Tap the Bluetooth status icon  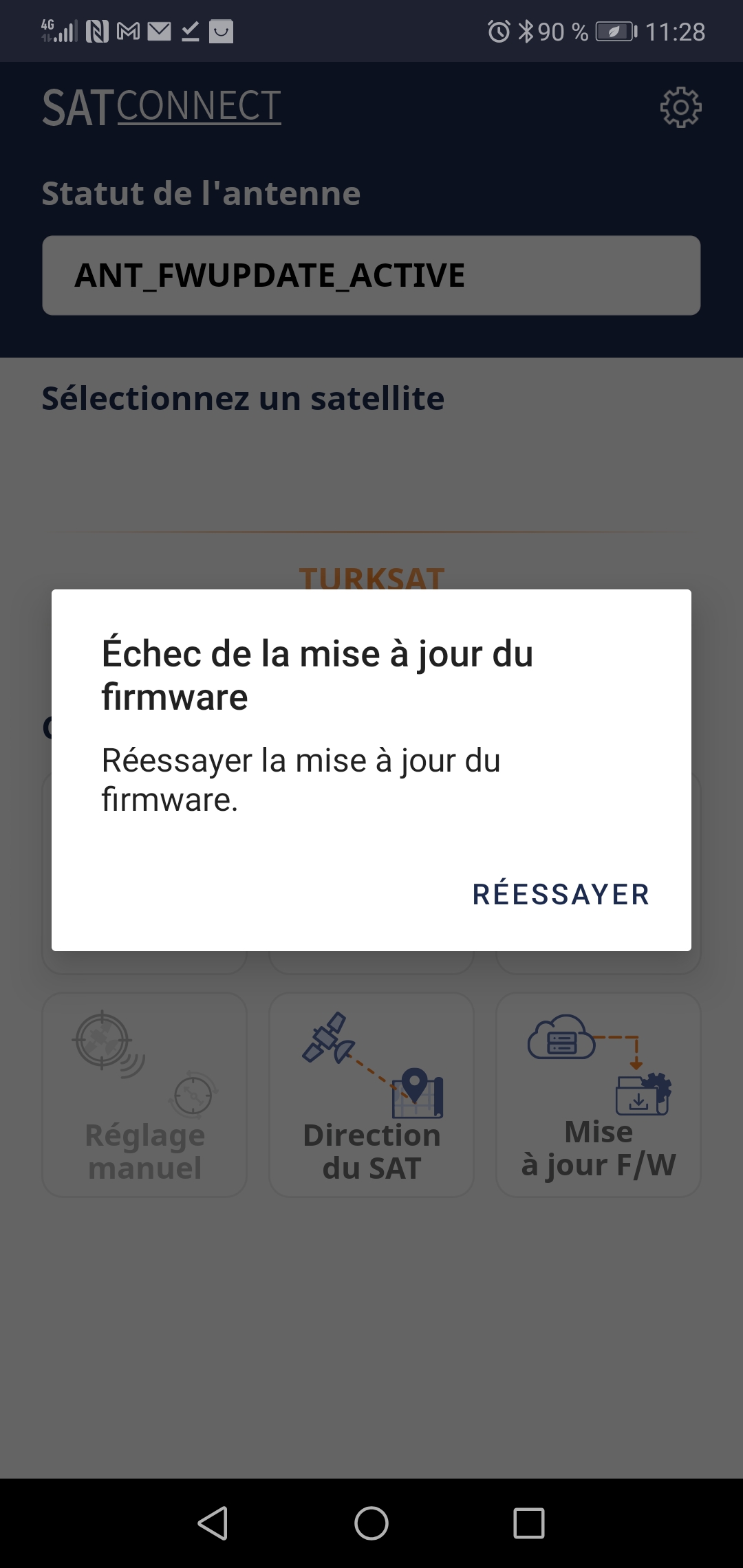click(x=526, y=31)
